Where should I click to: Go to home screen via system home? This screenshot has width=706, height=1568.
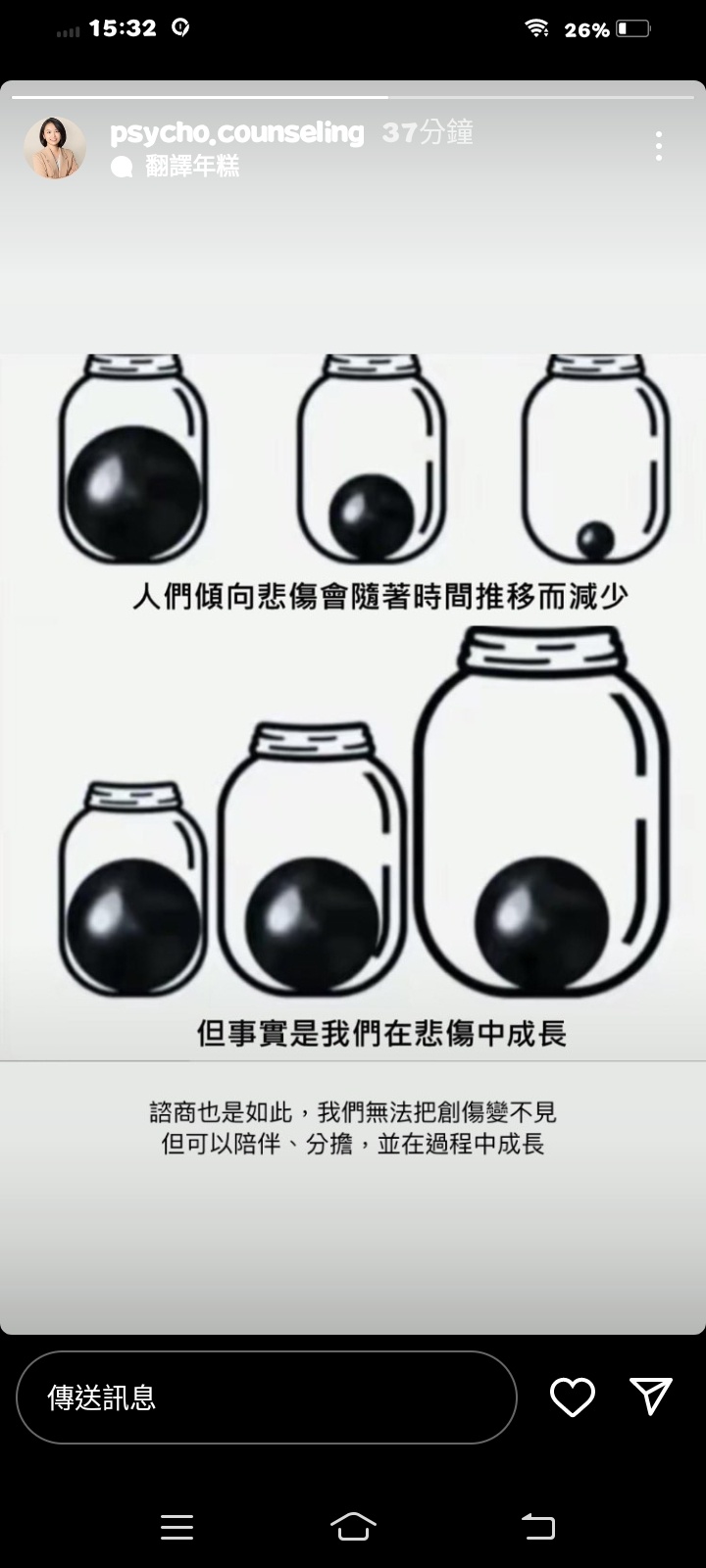(353, 1526)
